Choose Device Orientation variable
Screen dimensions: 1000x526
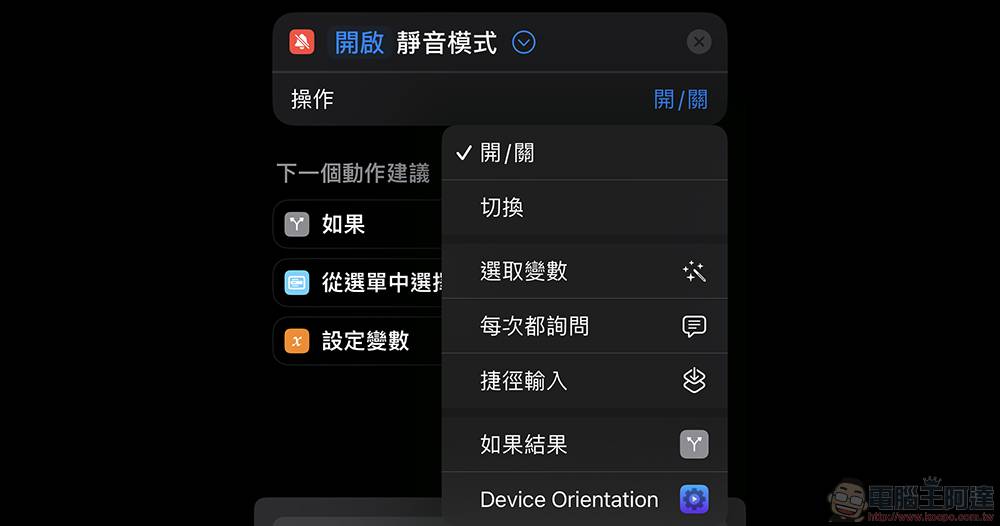[x=583, y=499]
